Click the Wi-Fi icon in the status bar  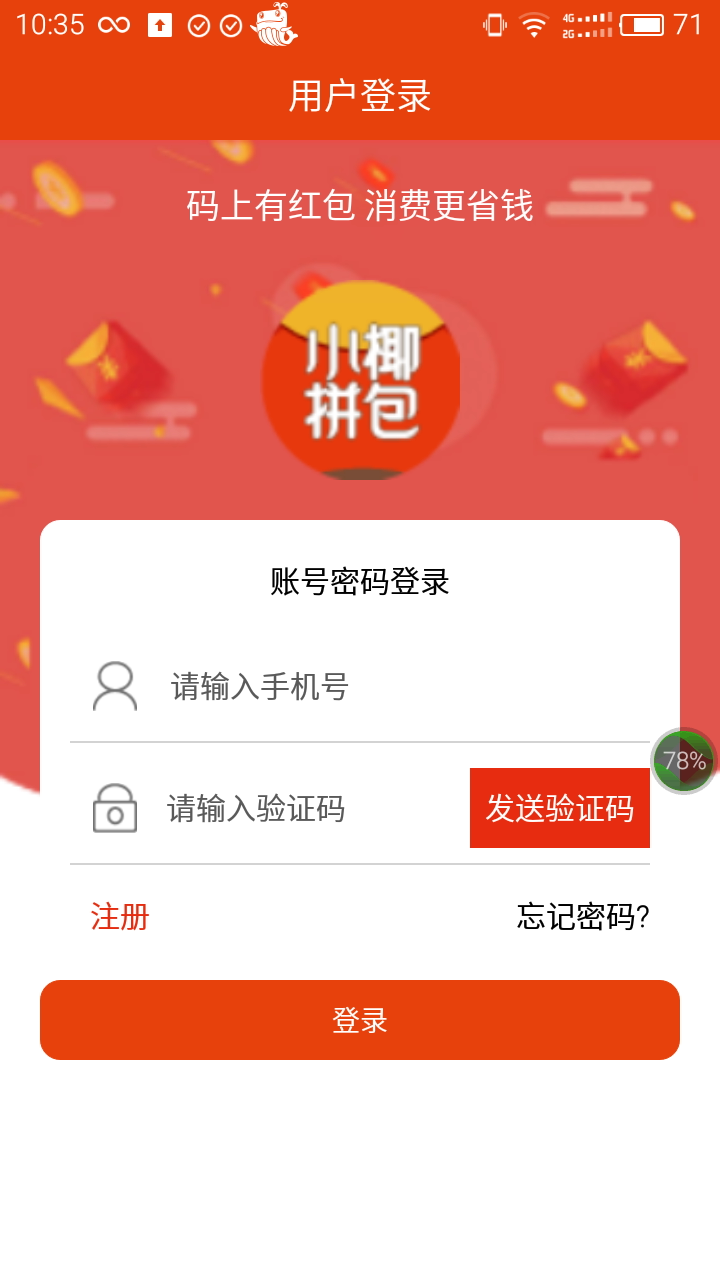click(x=534, y=25)
